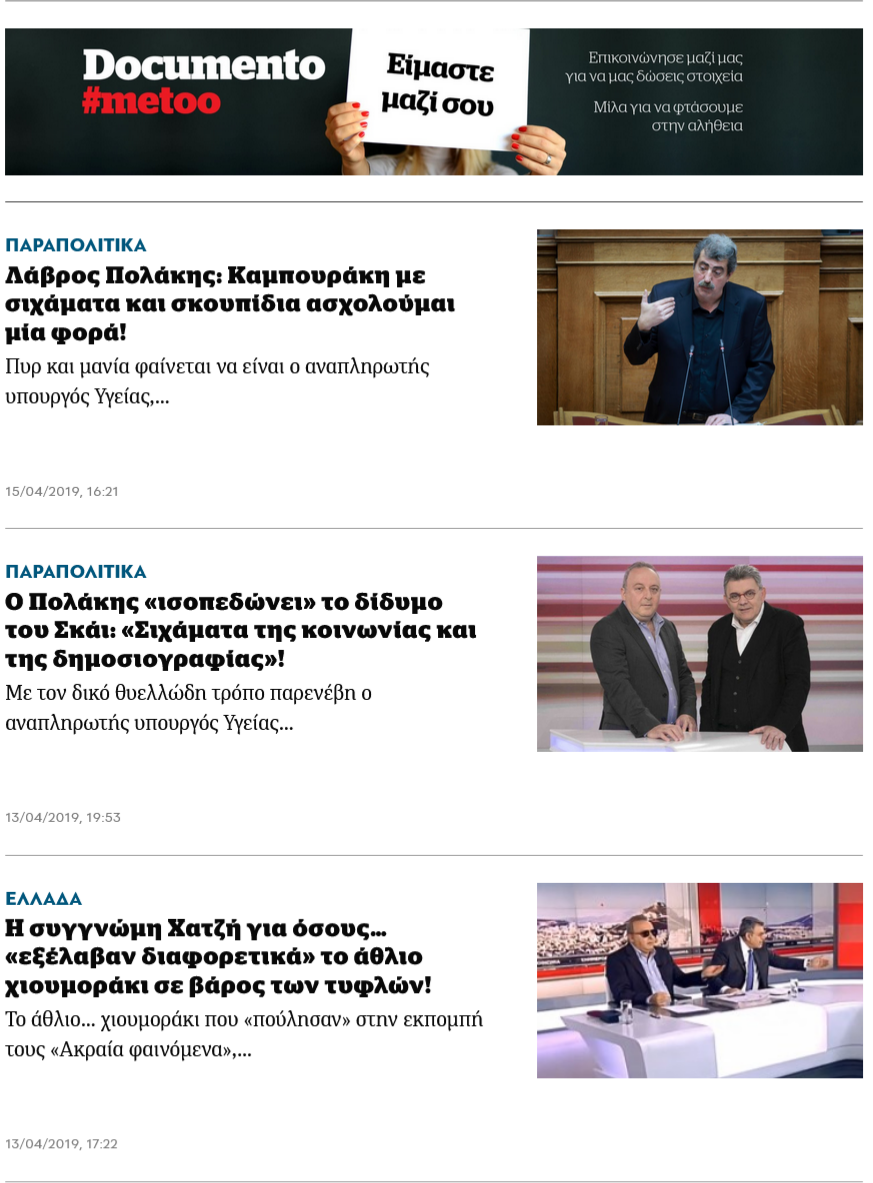The image size is (873, 1183).
Task: Tap the image of the two Skai presenters standing
Action: tap(699, 653)
